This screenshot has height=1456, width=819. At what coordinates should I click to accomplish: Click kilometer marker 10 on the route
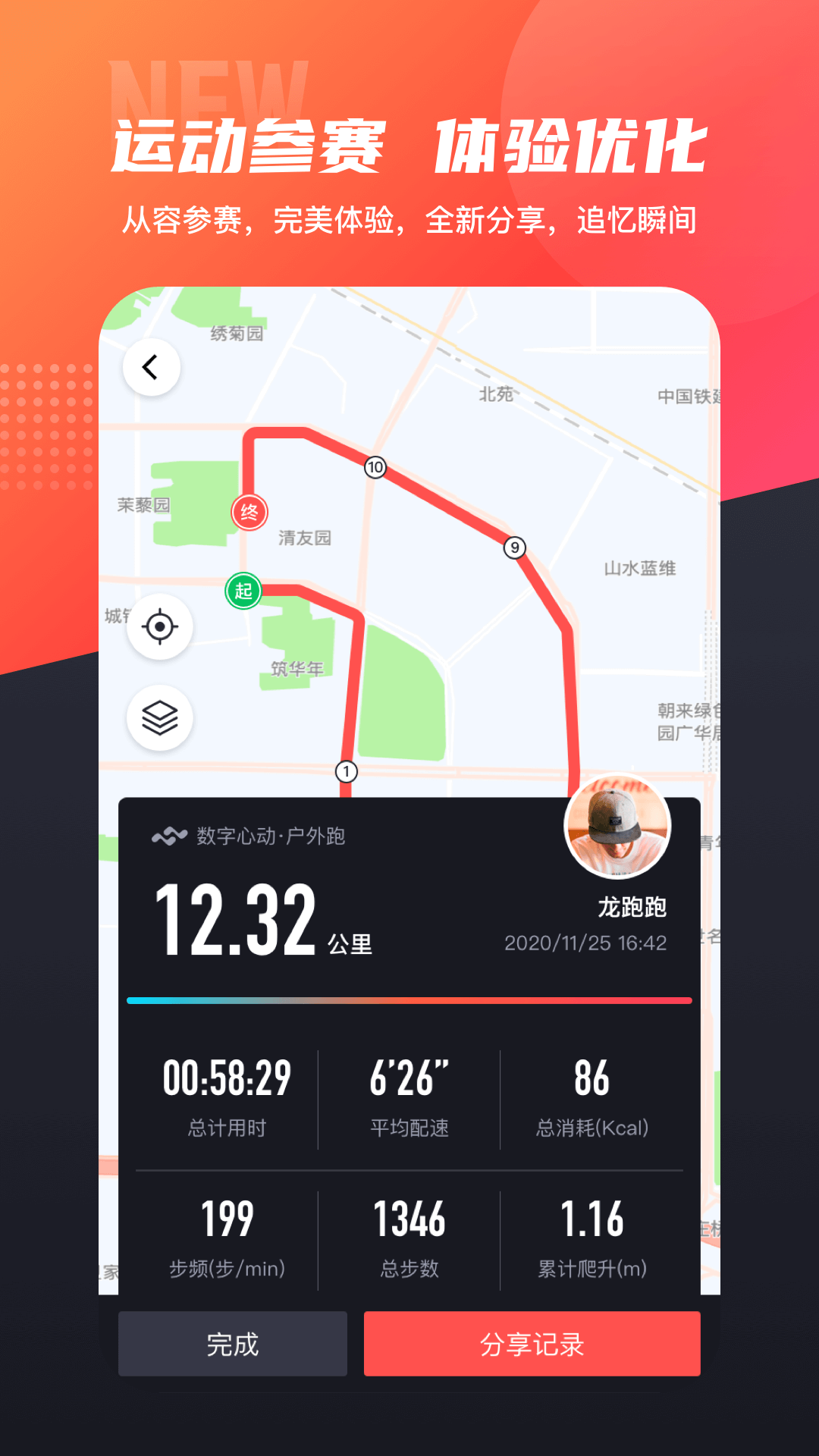(374, 468)
